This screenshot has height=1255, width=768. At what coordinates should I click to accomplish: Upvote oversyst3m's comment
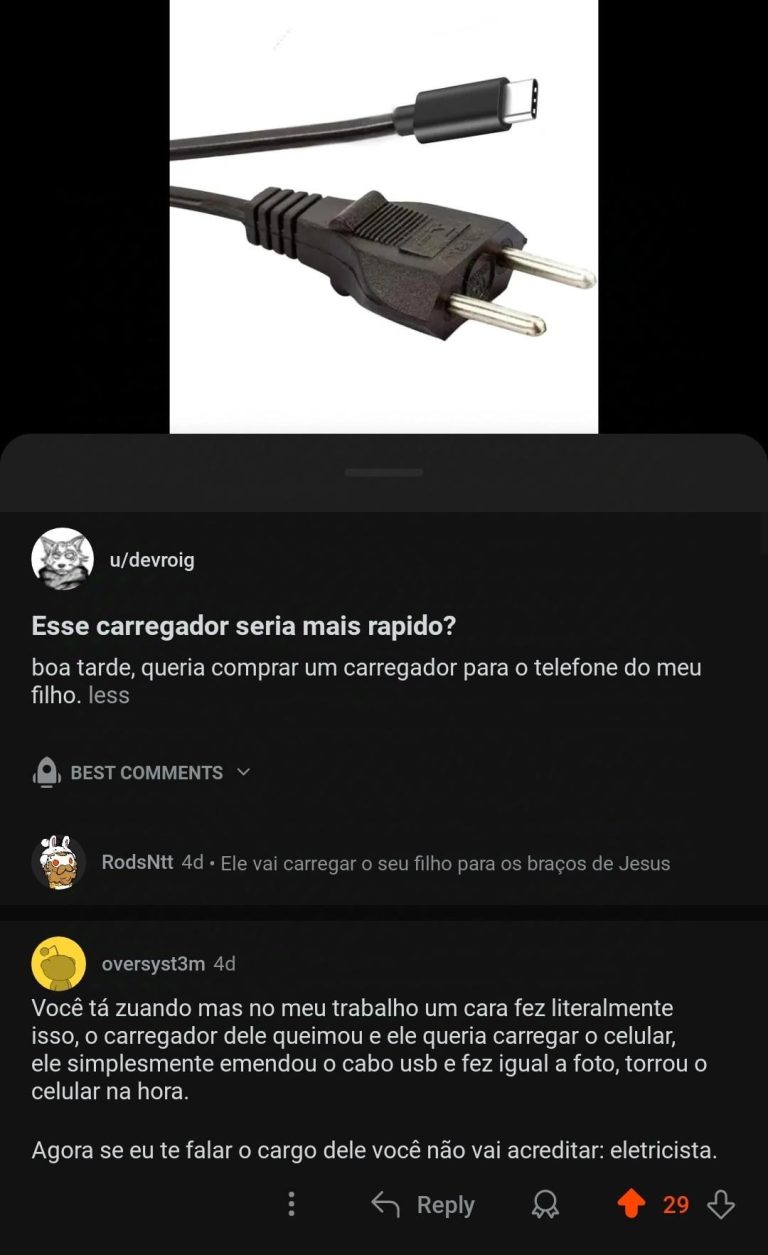pyautogui.click(x=631, y=1204)
